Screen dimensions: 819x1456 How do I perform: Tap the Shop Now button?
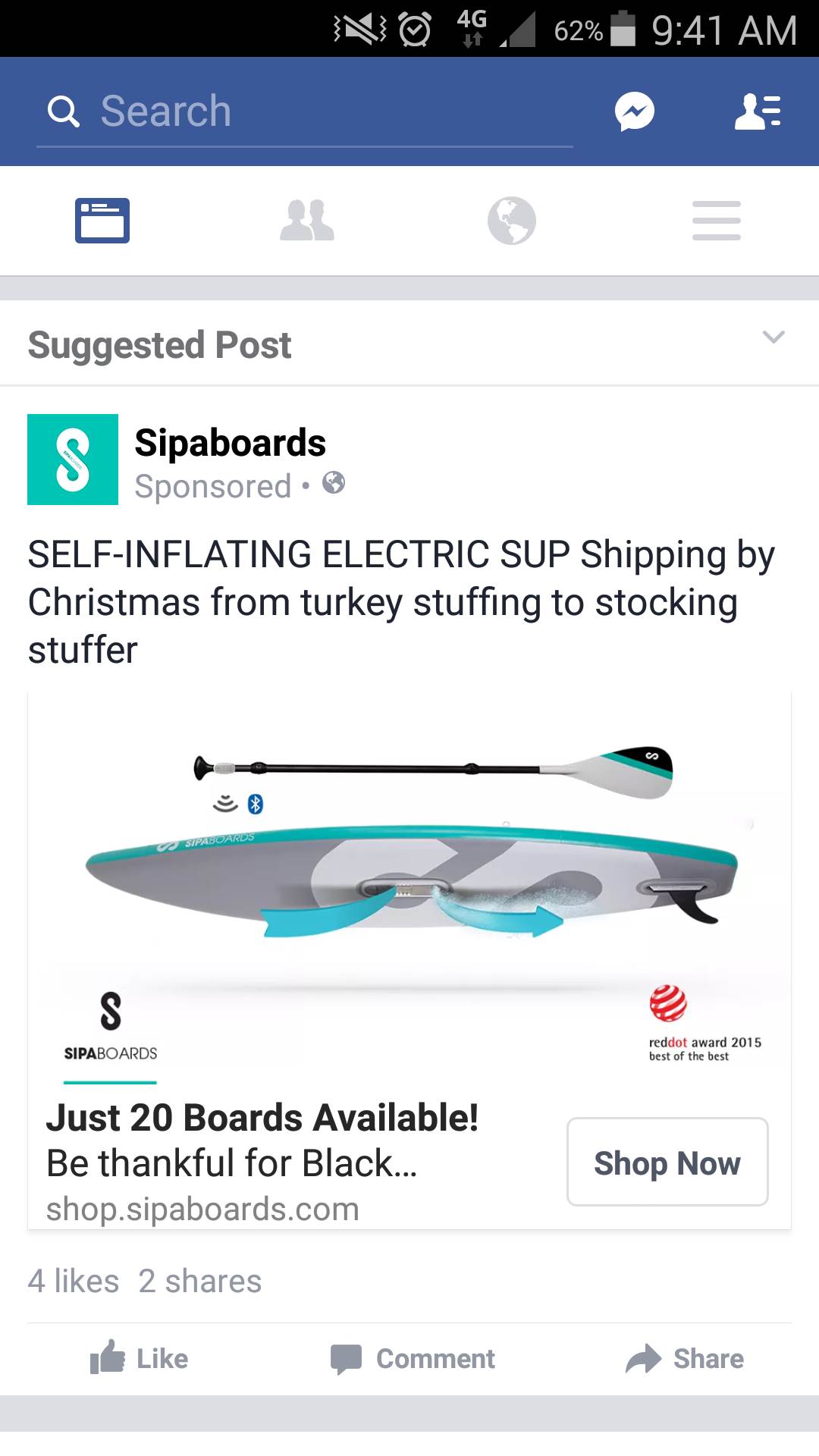(667, 1162)
